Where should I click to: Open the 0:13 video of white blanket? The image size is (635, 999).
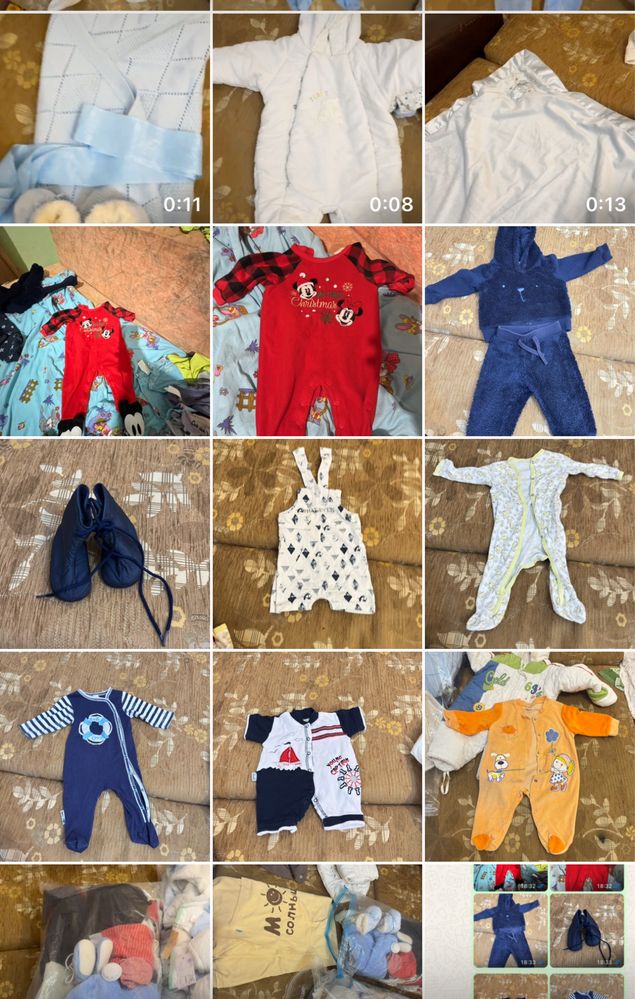click(x=530, y=116)
